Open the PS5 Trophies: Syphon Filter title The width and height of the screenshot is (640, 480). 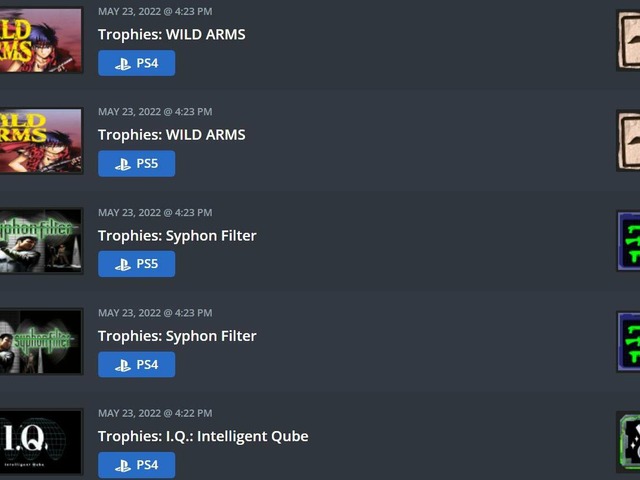coord(177,235)
